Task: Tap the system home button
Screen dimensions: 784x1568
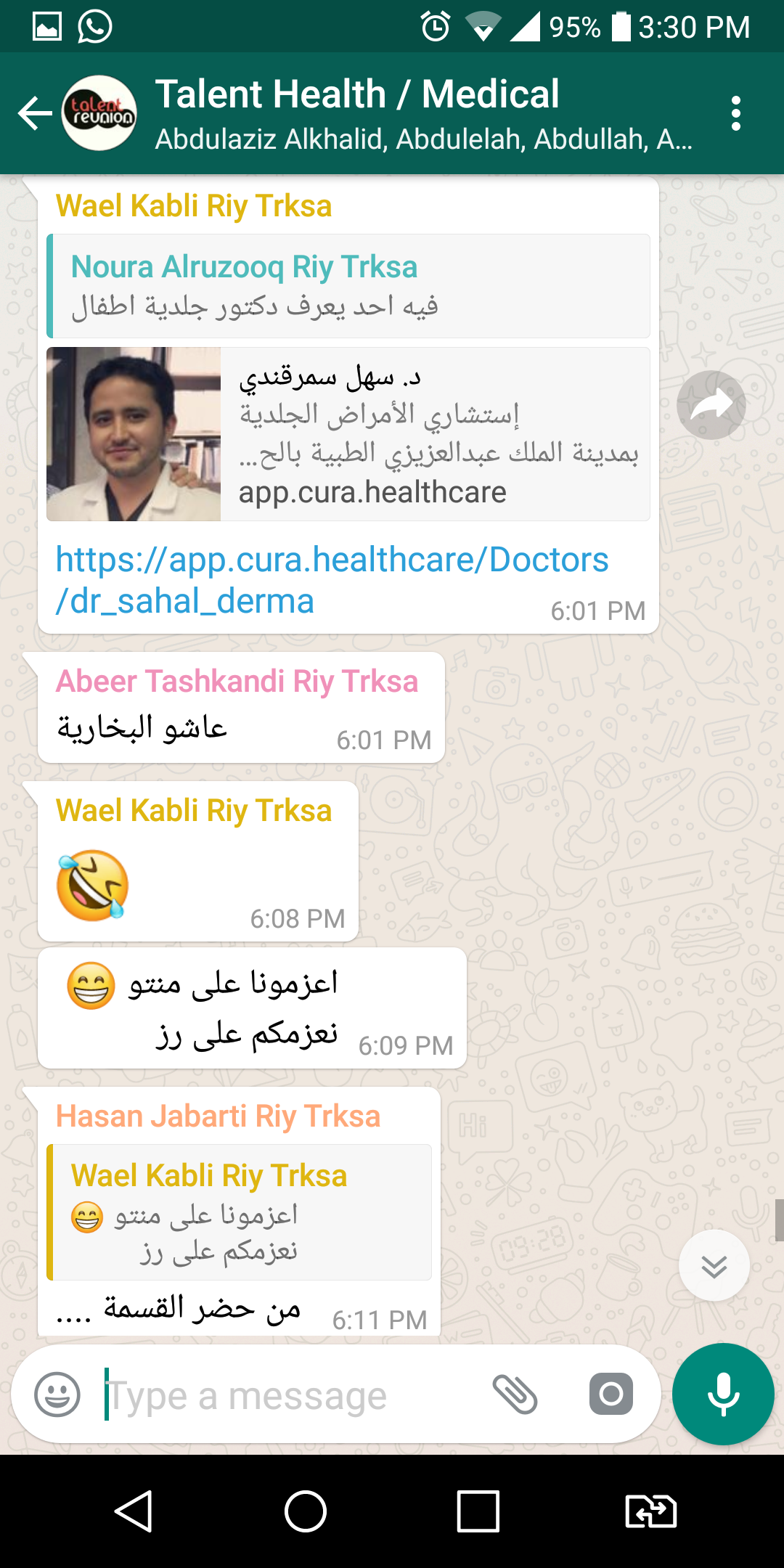Action: pyautogui.click(x=306, y=1512)
